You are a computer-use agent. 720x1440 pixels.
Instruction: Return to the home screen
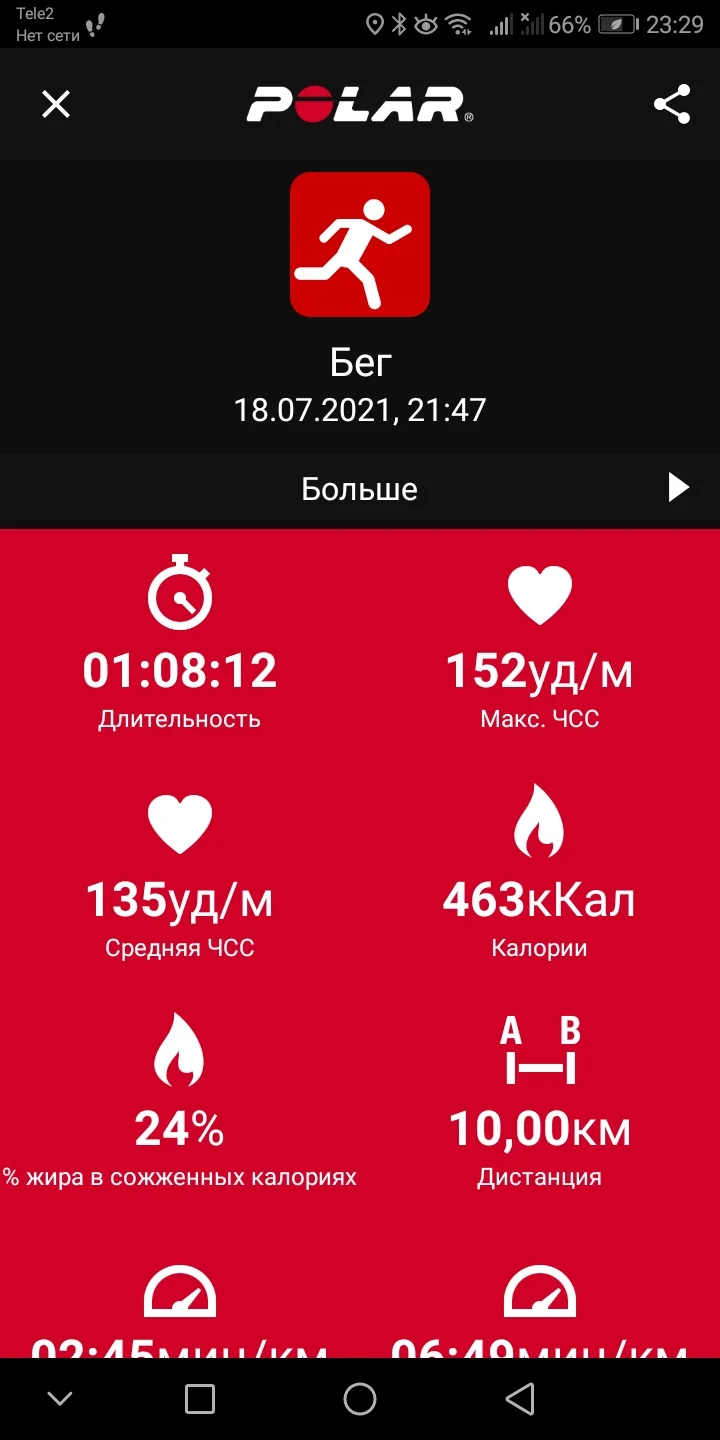pos(360,1399)
